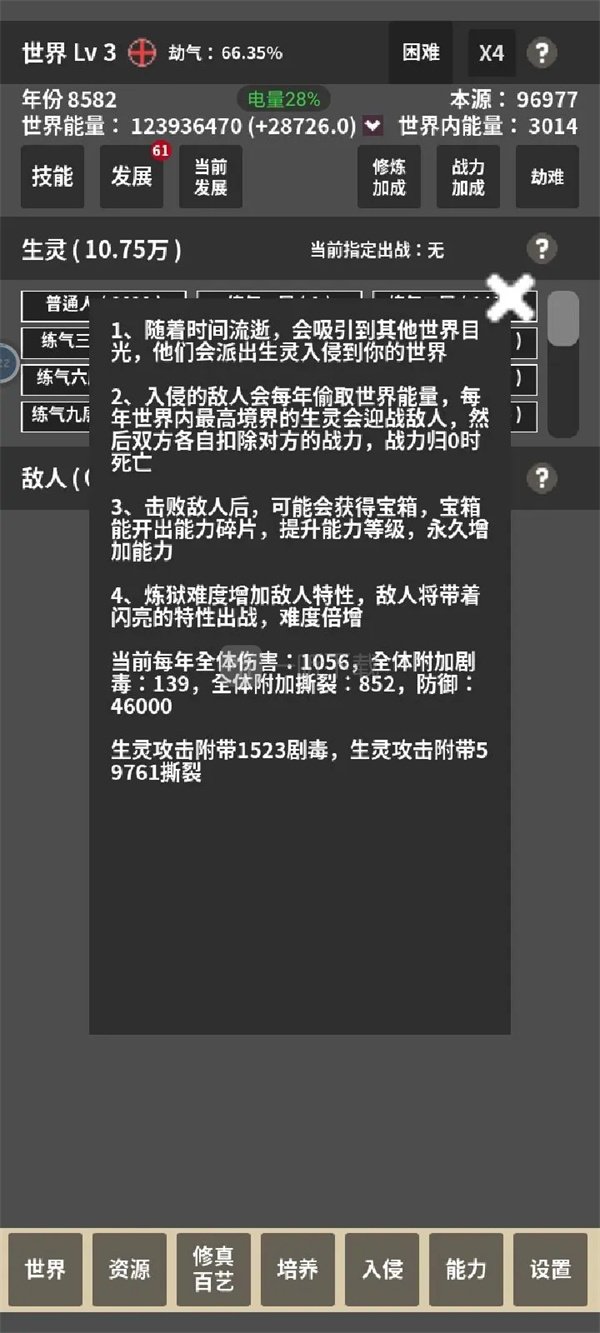Viewport: 600px width, 1333px height.
Task: View 当前发展 current development
Action: click(x=210, y=177)
